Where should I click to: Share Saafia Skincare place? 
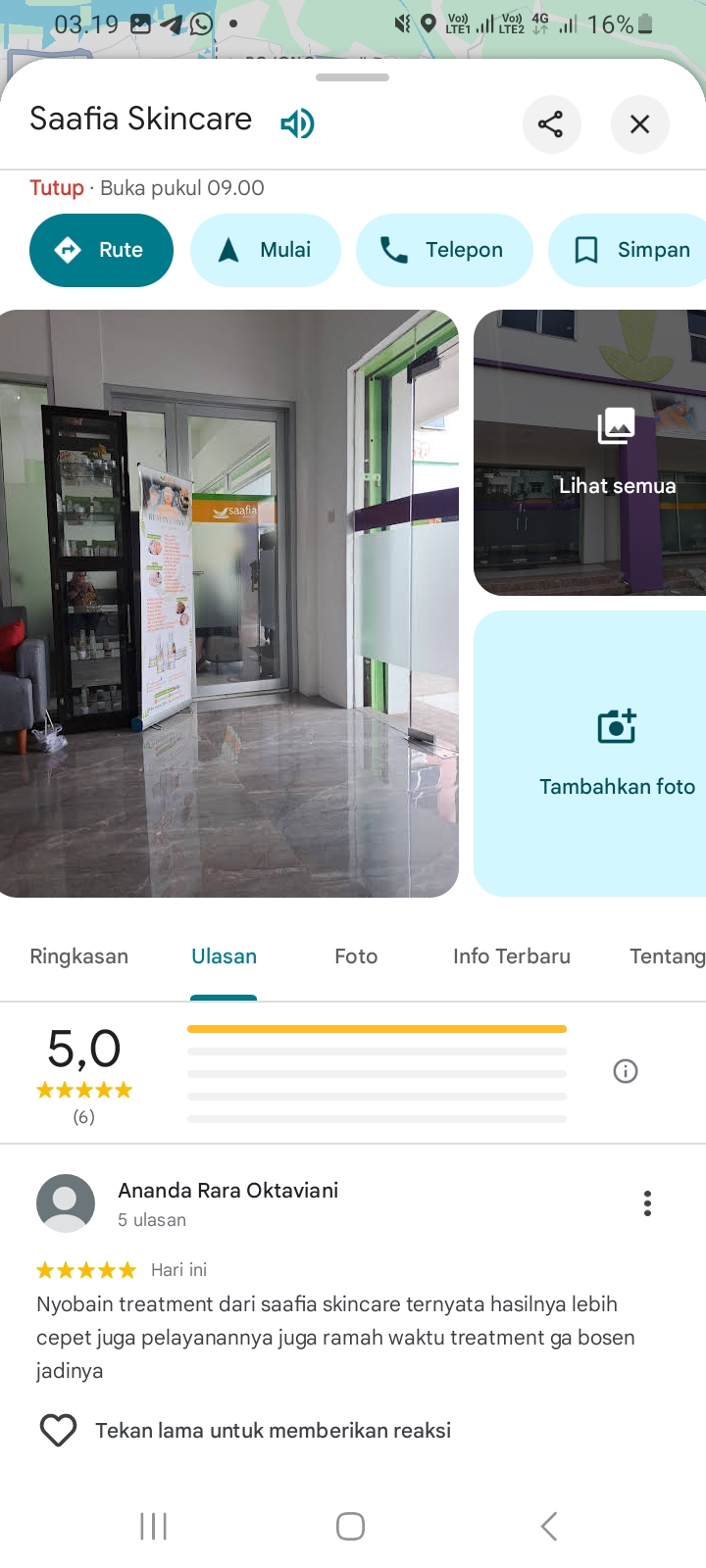pos(551,124)
